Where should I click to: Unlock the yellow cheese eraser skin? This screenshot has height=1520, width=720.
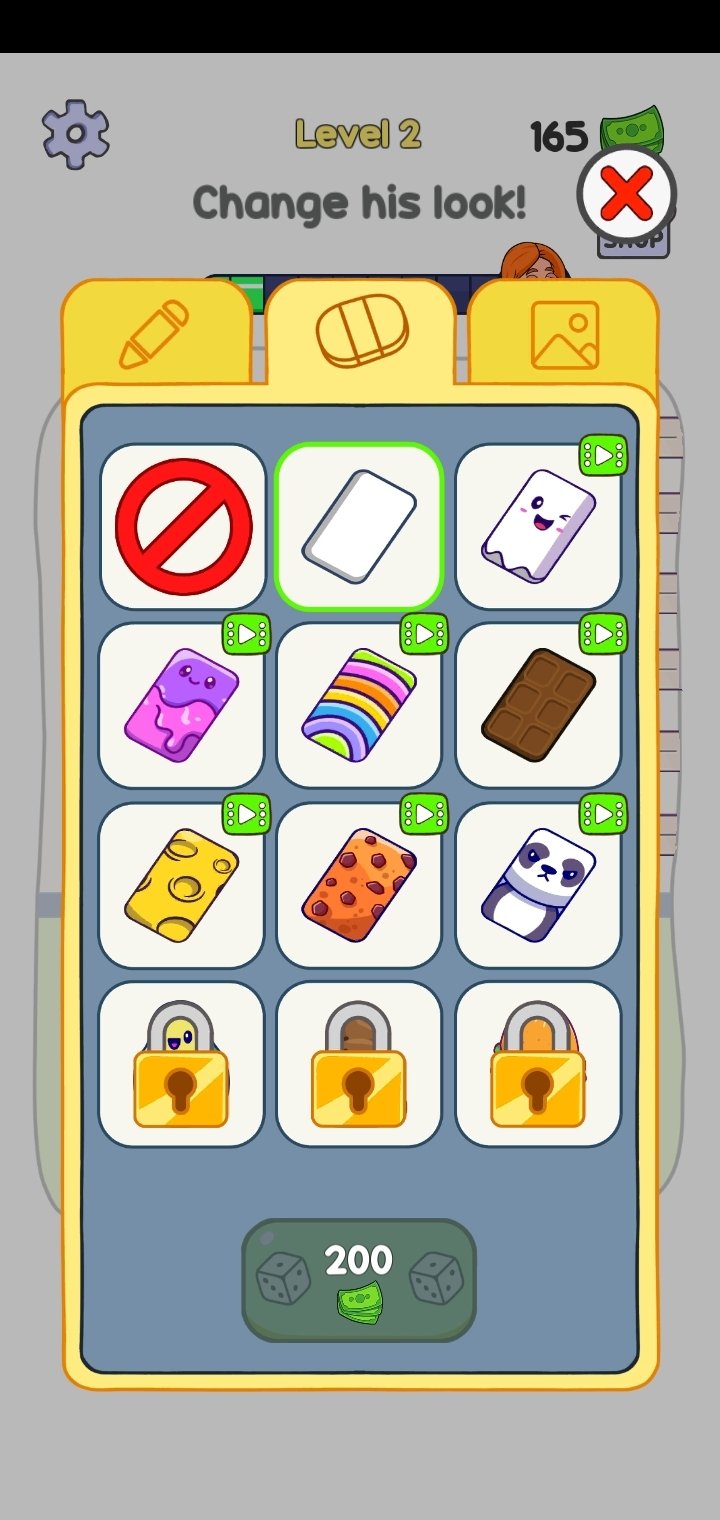[x=183, y=885]
